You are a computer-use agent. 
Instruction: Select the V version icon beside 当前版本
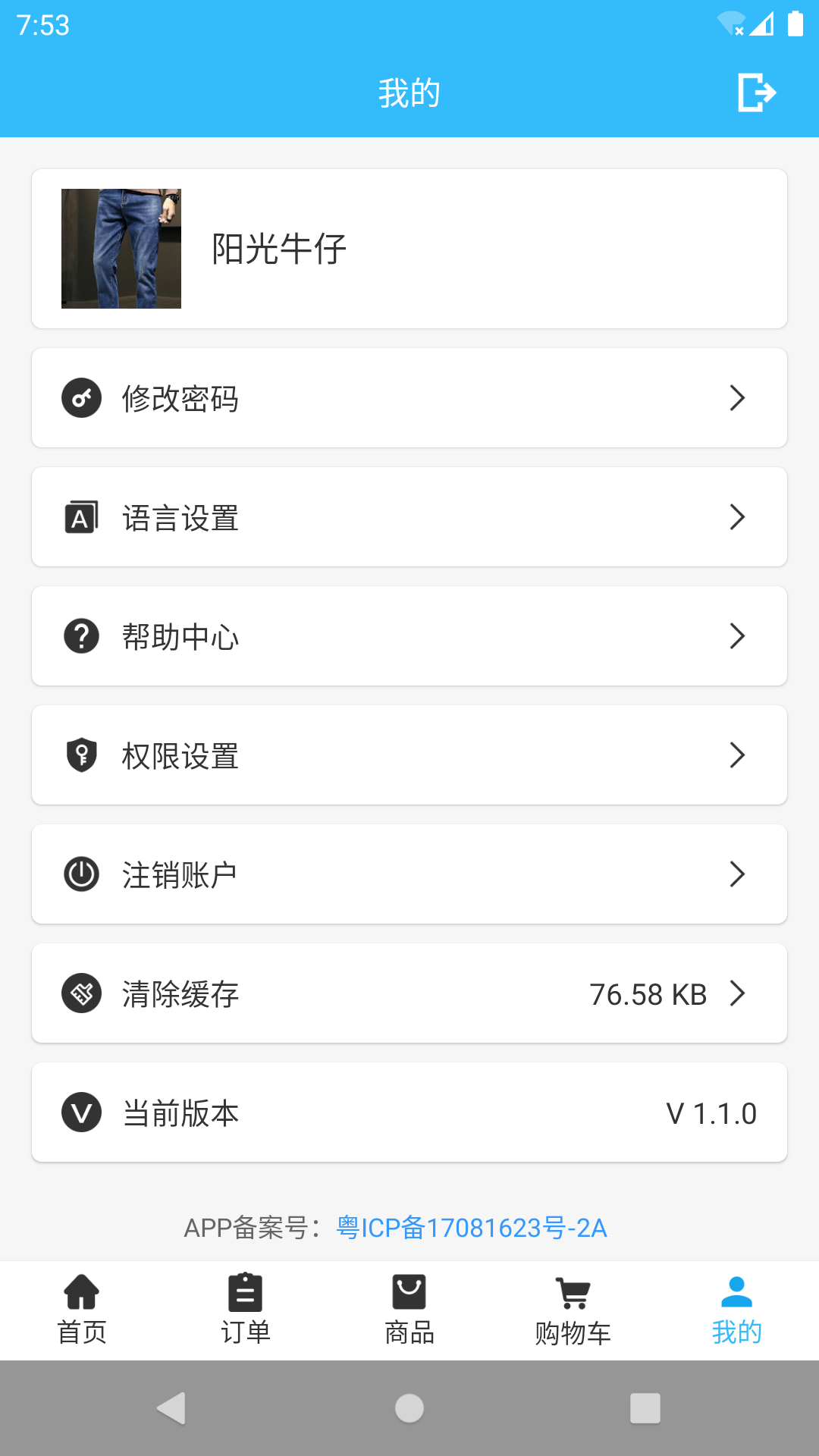[x=81, y=1112]
